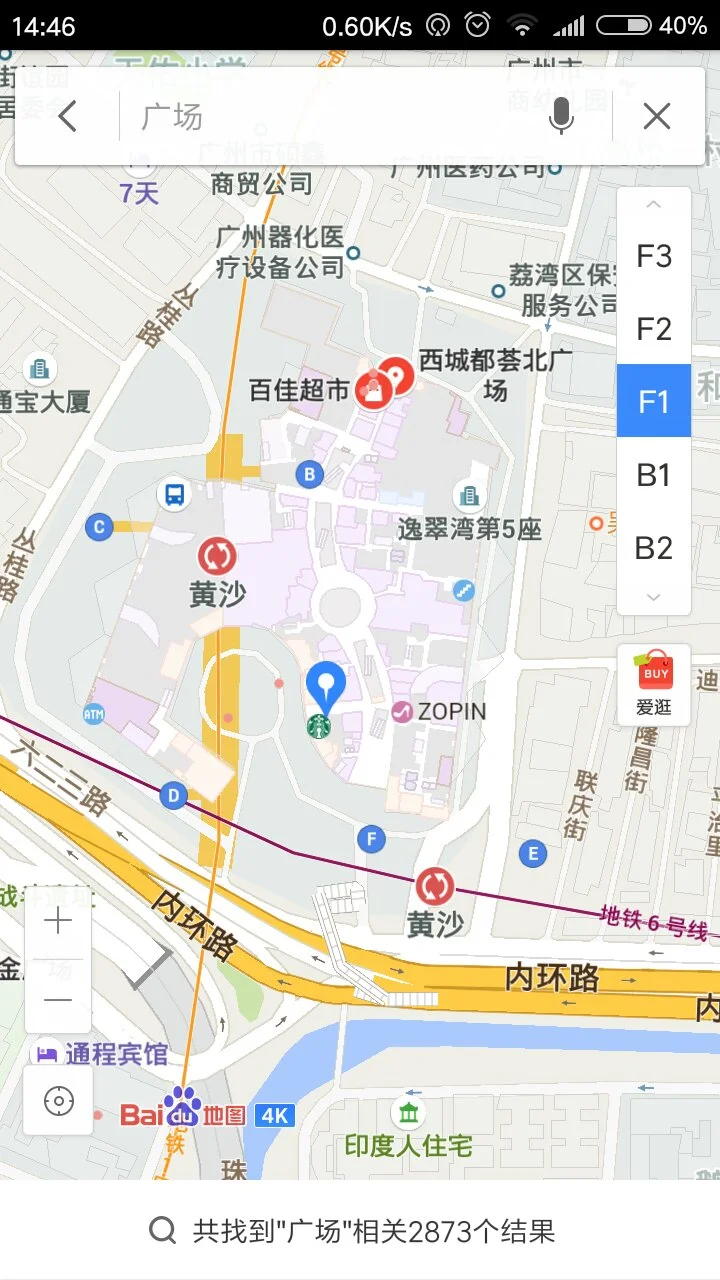Image resolution: width=720 pixels, height=1280 pixels.
Task: Switch to floor B2
Action: click(653, 548)
